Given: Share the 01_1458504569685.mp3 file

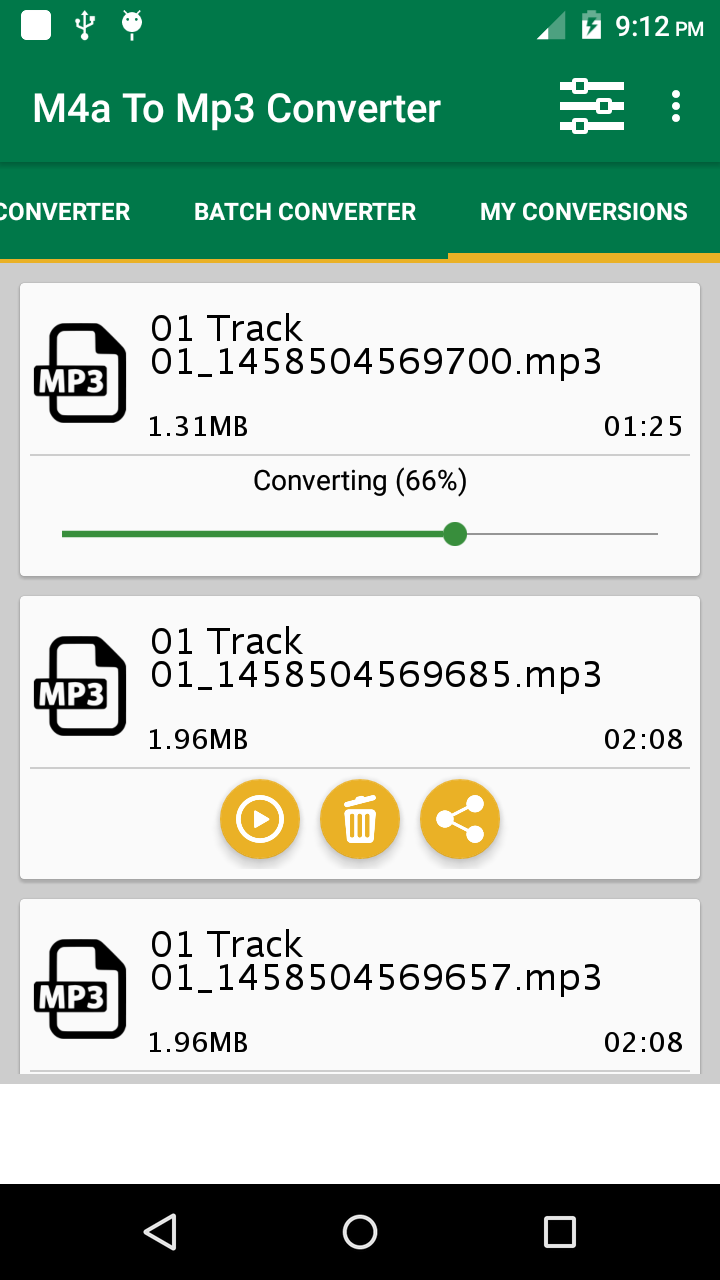Looking at the screenshot, I should pyautogui.click(x=460, y=820).
